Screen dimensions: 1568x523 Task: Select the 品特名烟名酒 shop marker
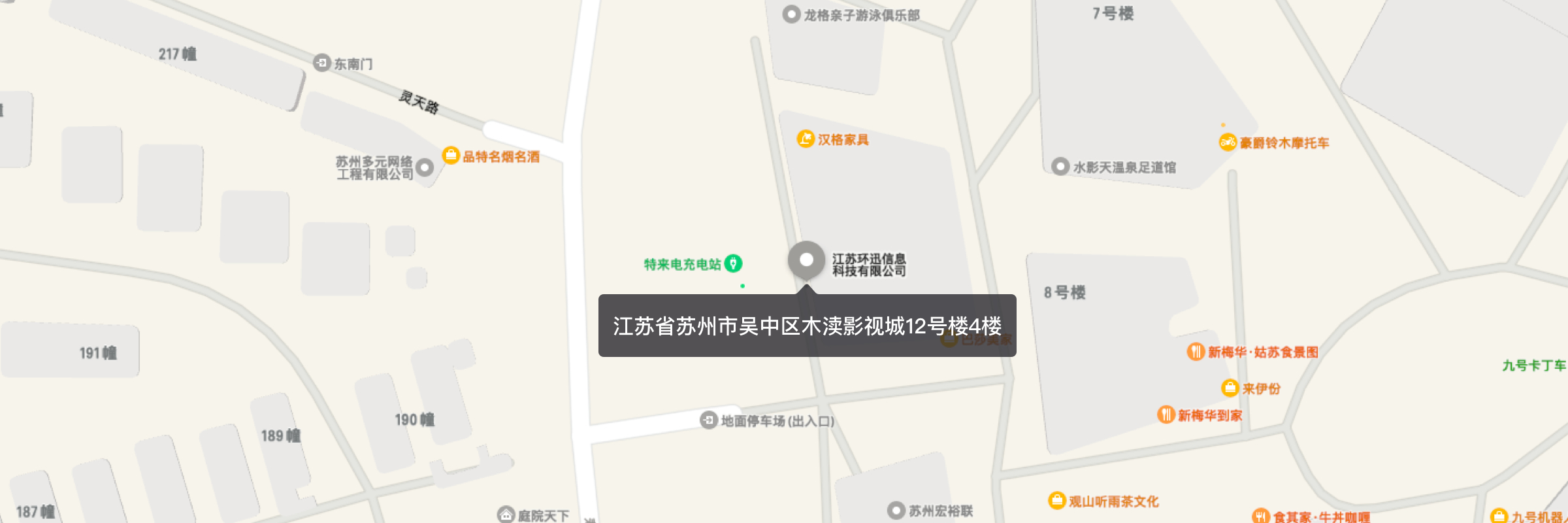pyautogui.click(x=451, y=156)
